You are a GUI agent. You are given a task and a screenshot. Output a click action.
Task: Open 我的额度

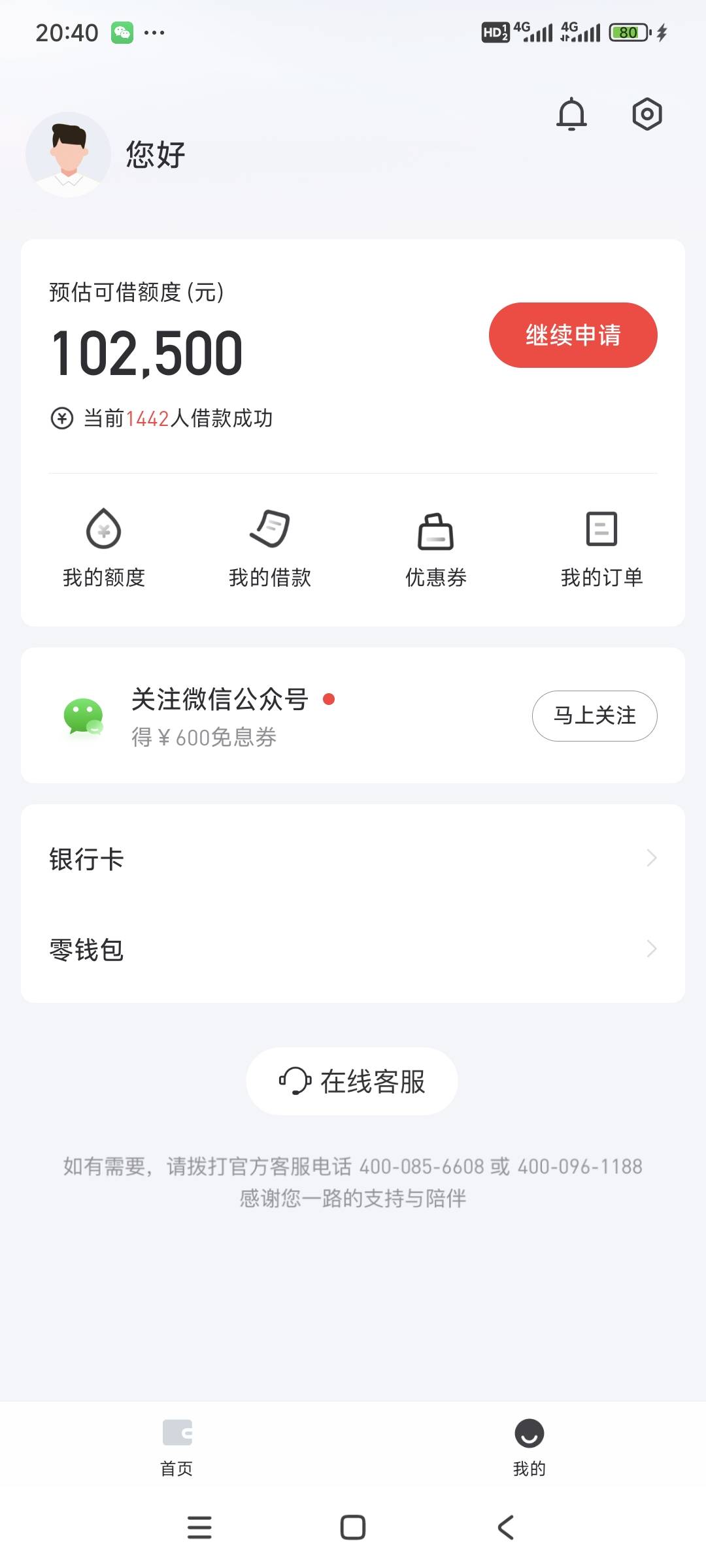(x=104, y=548)
